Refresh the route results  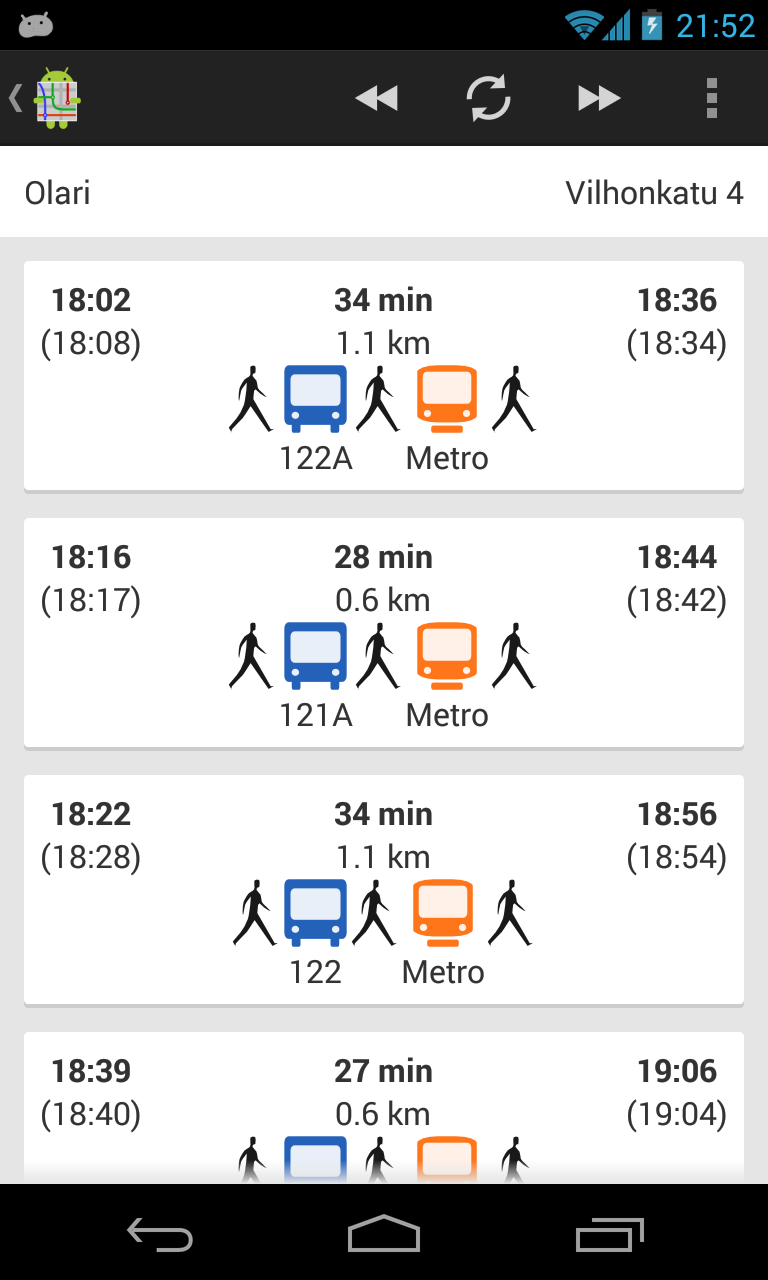point(489,98)
